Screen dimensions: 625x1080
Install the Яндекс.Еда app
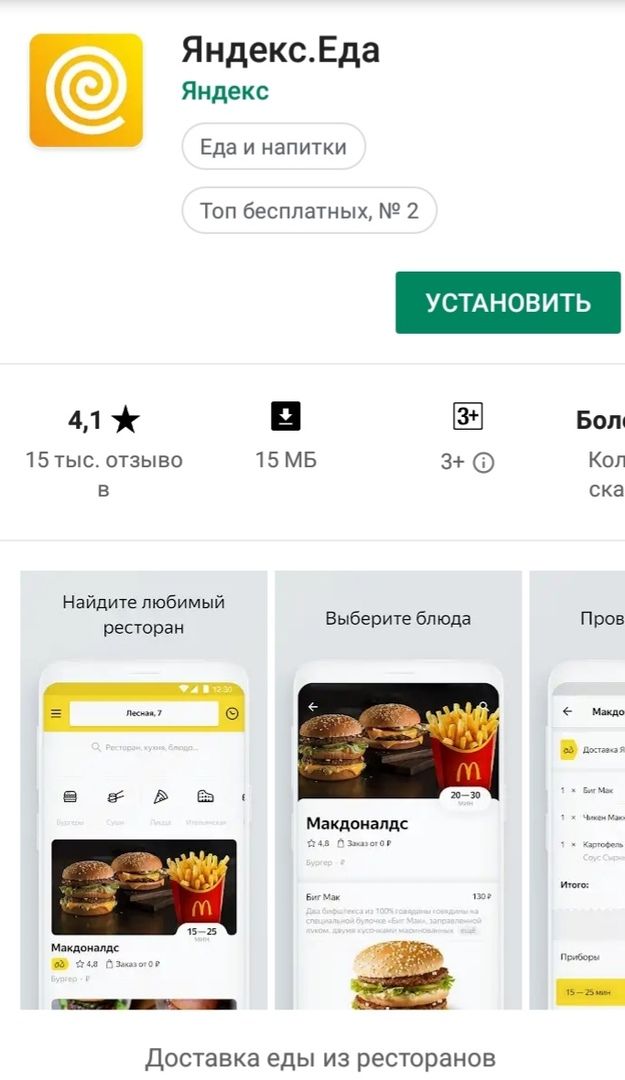pos(508,302)
